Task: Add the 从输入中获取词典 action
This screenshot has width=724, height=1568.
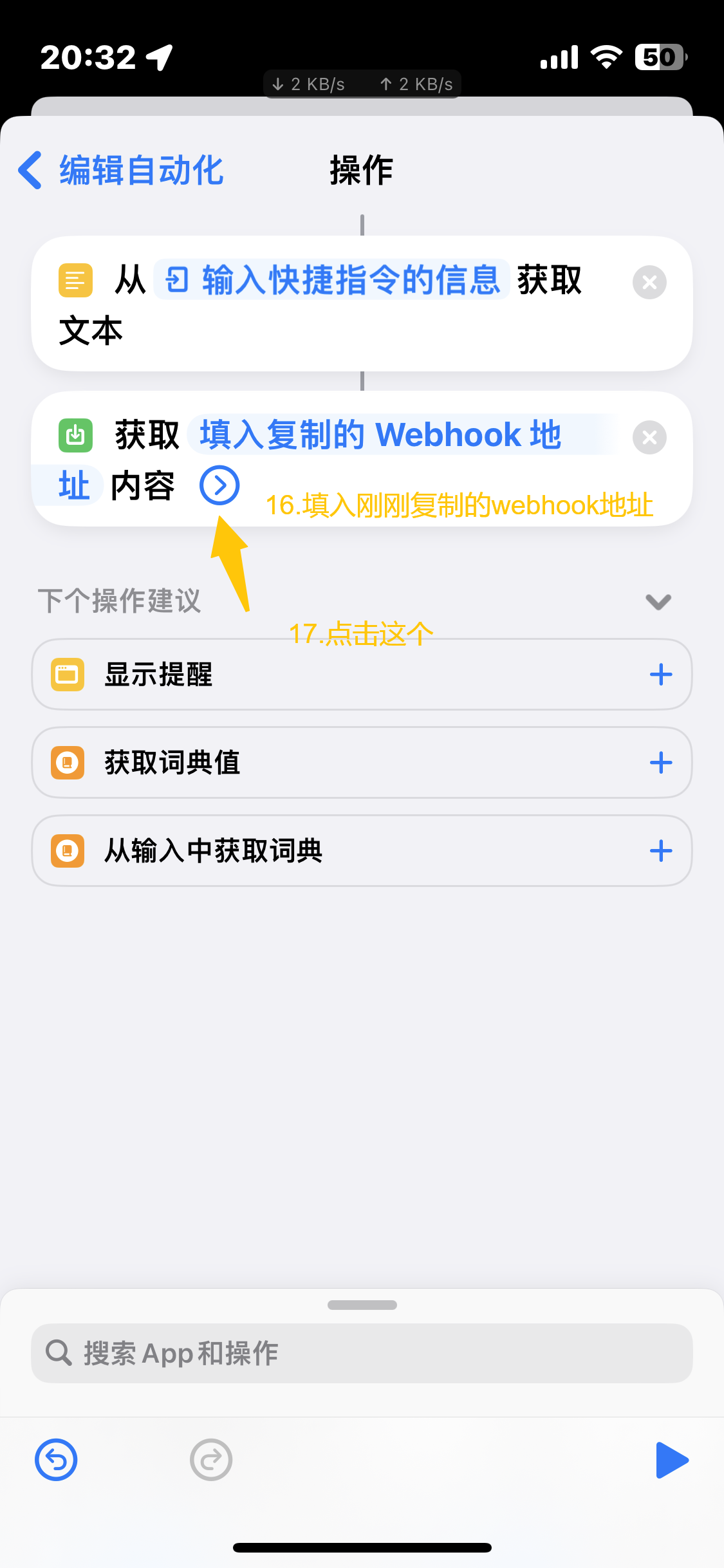Action: [661, 851]
